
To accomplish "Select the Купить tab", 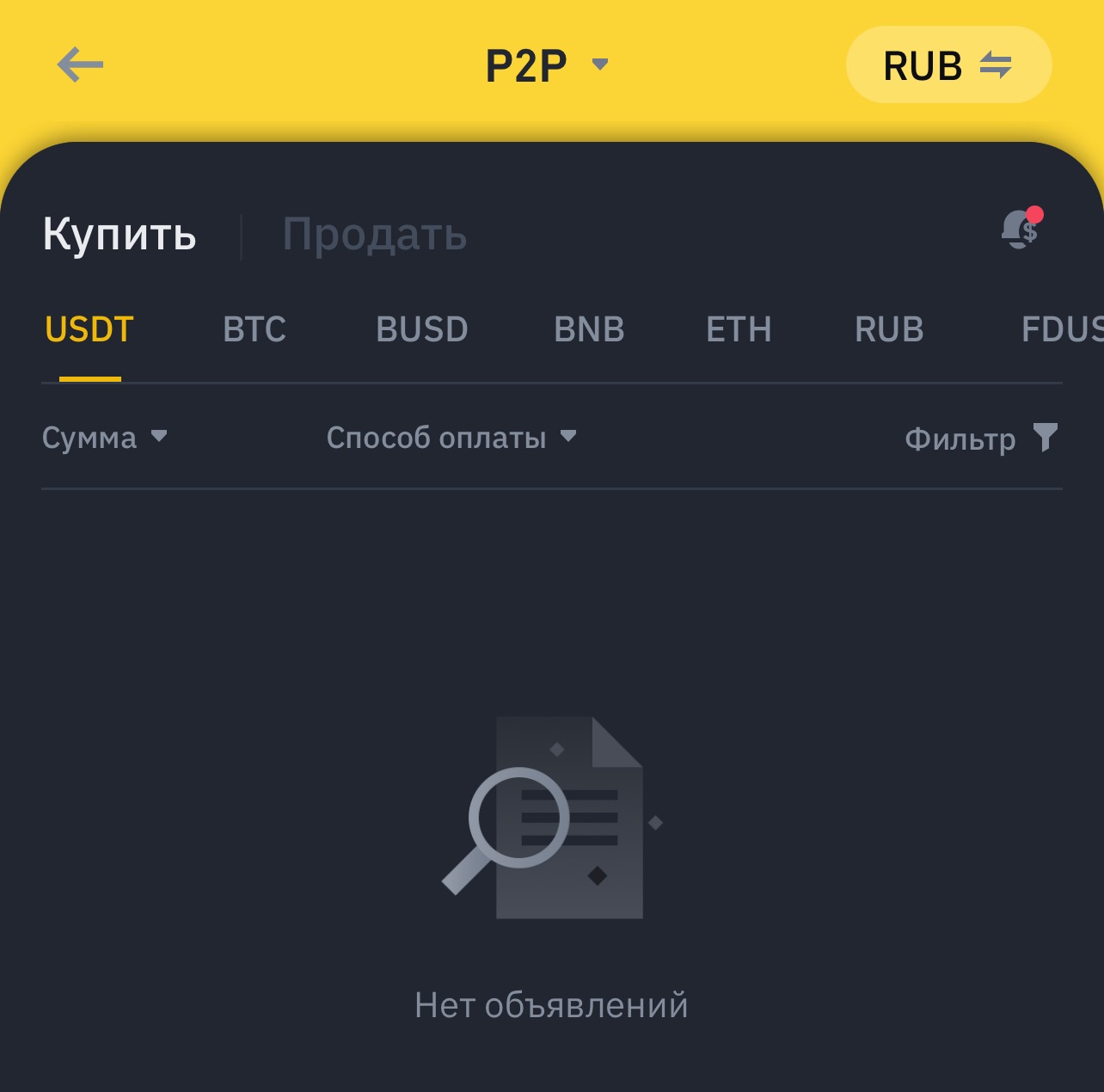I will point(120,235).
